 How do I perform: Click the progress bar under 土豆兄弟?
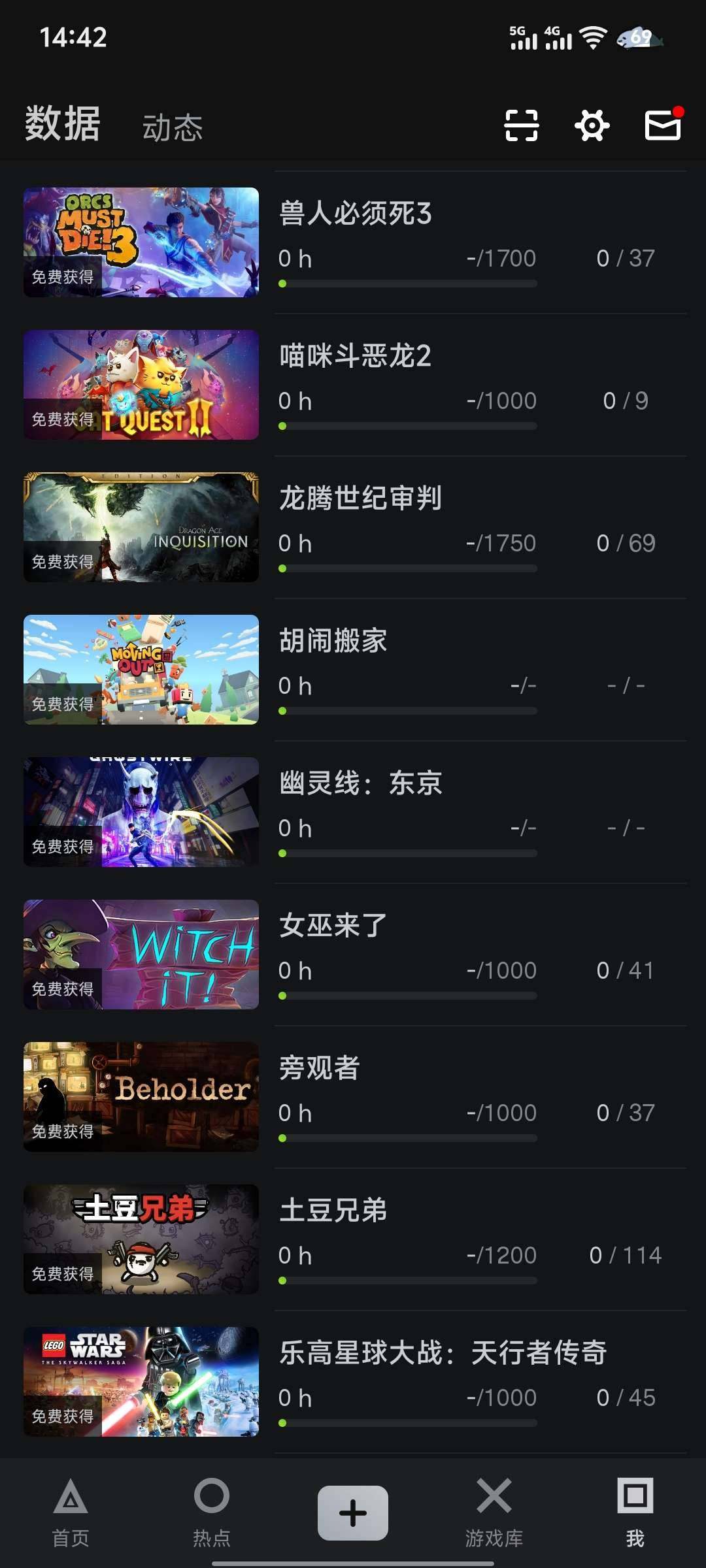[x=409, y=1279]
